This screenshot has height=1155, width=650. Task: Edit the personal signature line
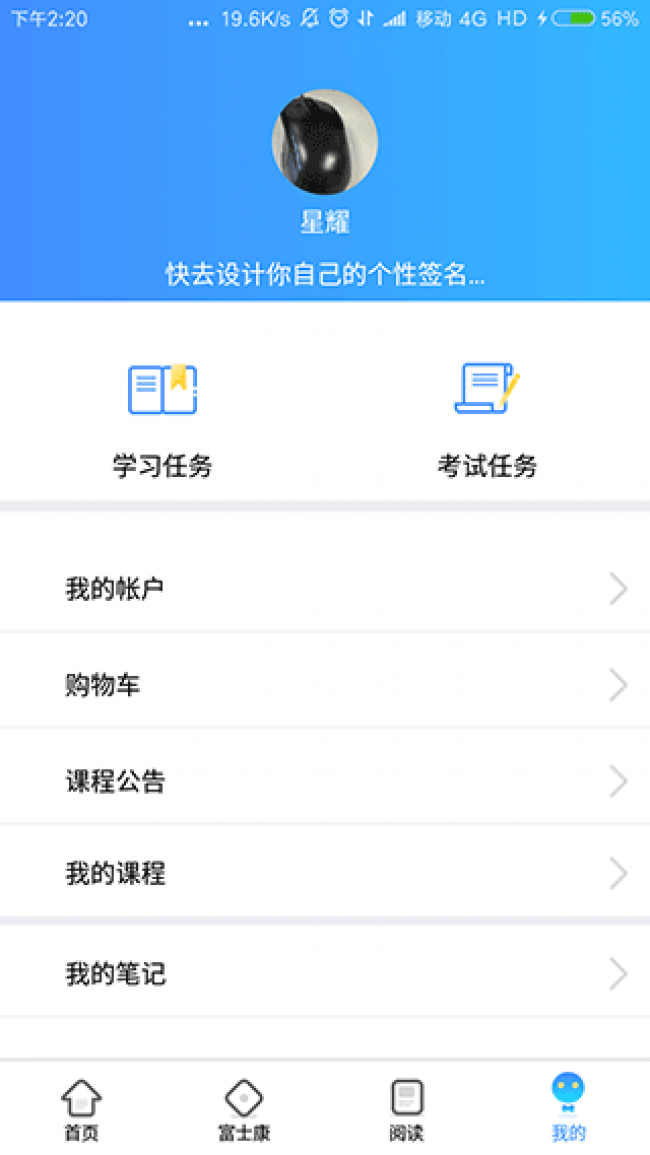[324, 275]
